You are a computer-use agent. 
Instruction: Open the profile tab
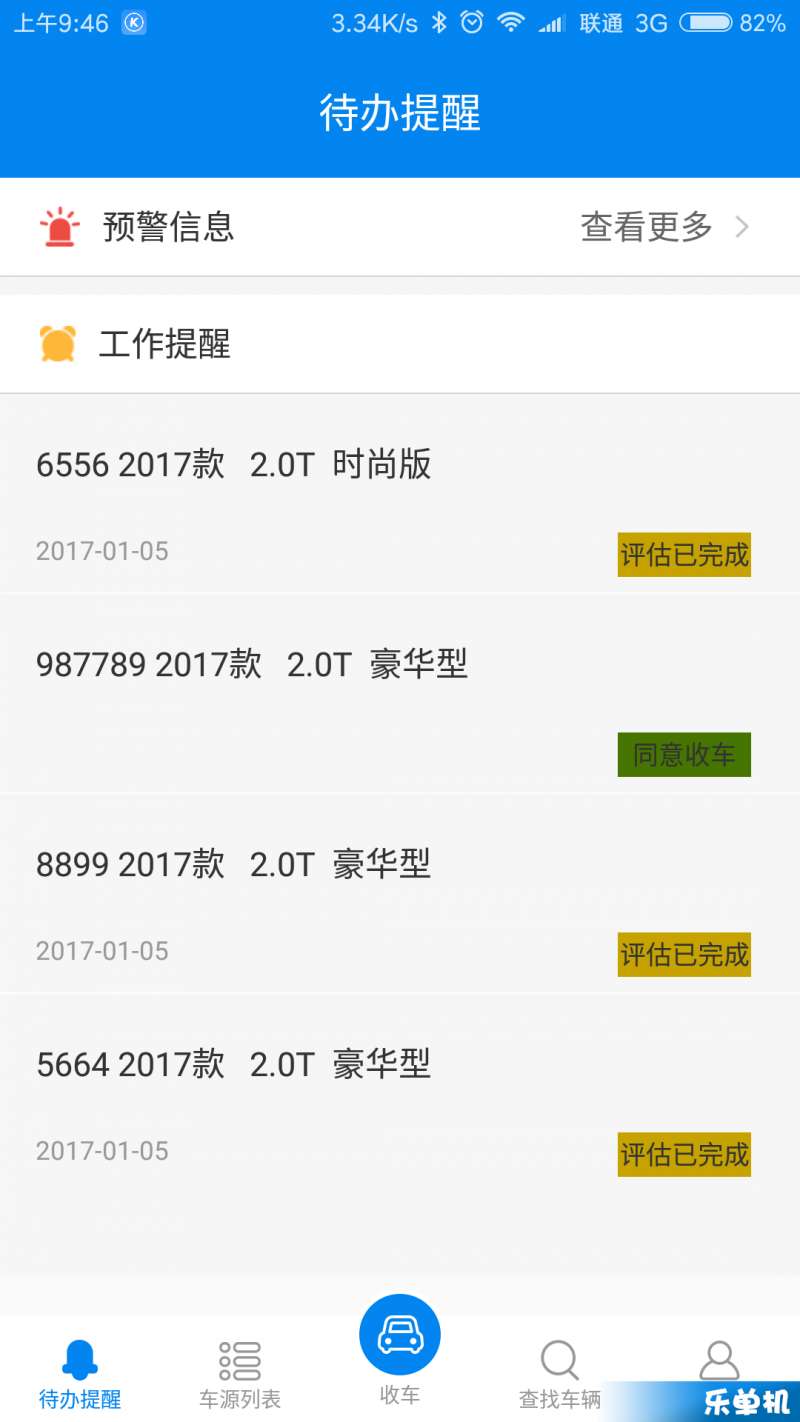pyautogui.click(x=719, y=1362)
